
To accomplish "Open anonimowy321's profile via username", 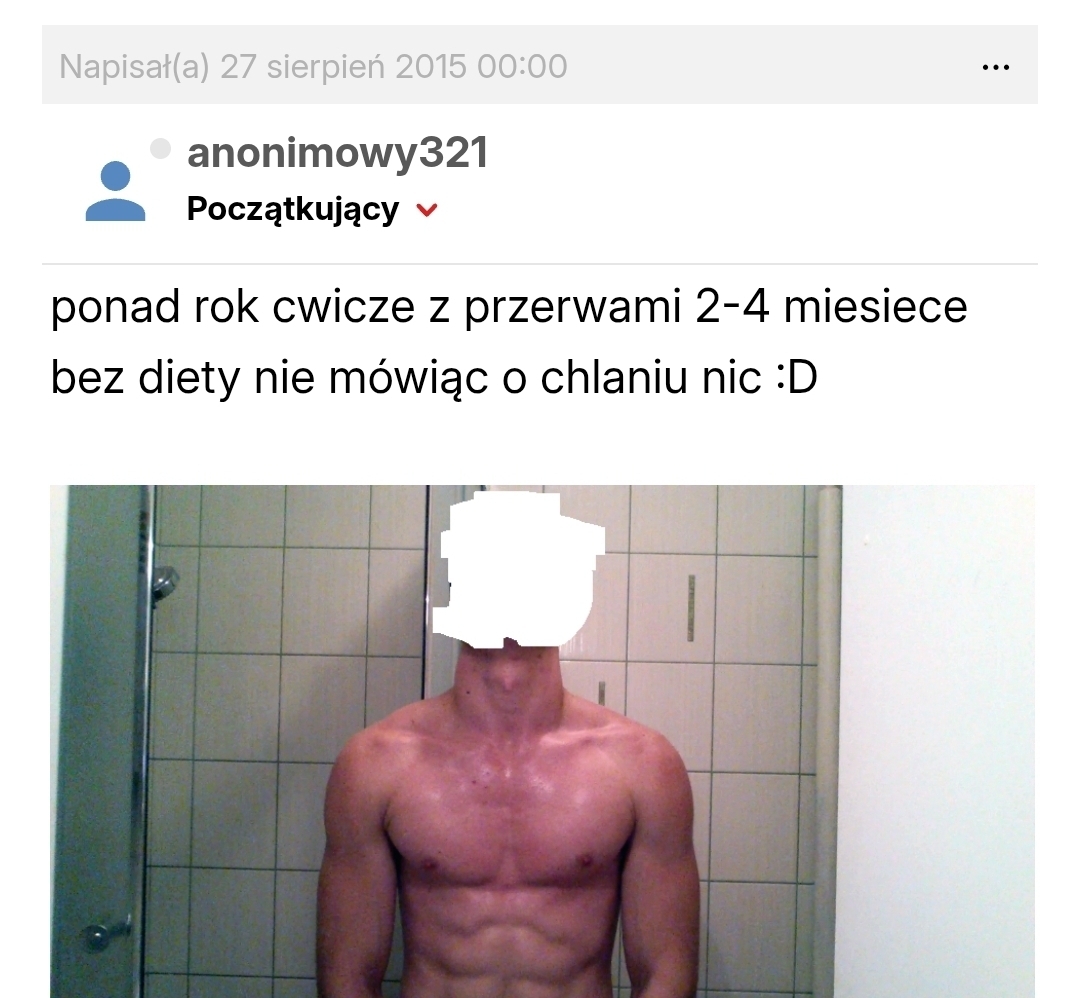I will pyautogui.click(x=337, y=153).
